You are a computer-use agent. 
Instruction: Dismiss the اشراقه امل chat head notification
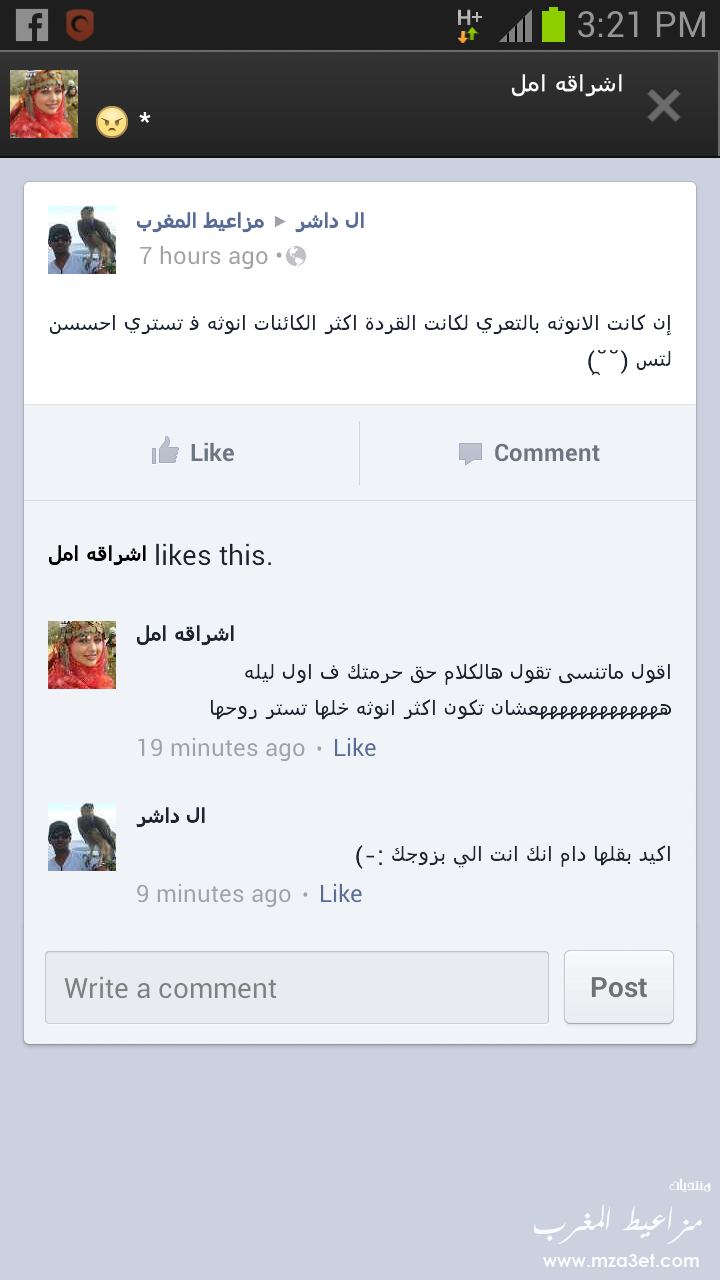point(663,105)
